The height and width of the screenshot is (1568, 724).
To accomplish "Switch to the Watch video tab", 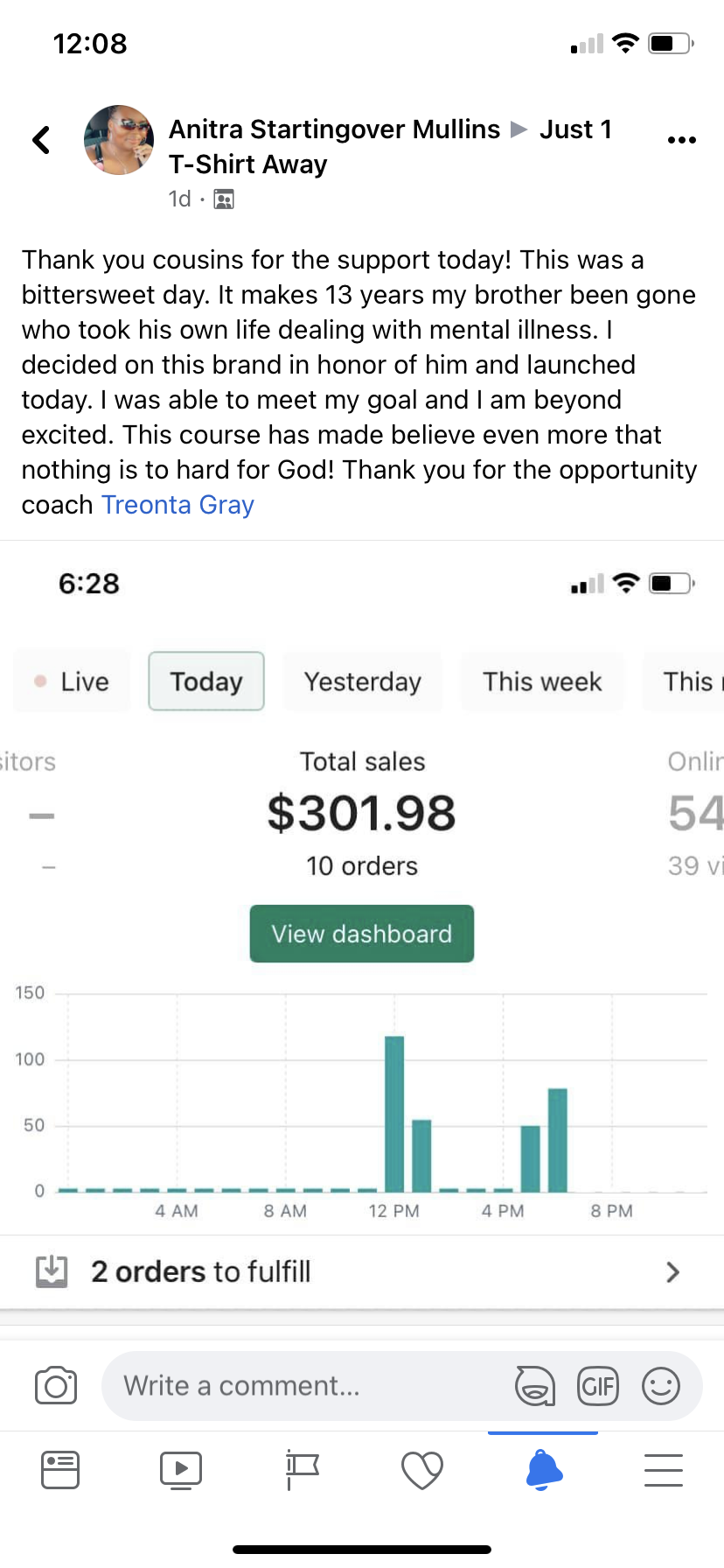I will 181,1470.
